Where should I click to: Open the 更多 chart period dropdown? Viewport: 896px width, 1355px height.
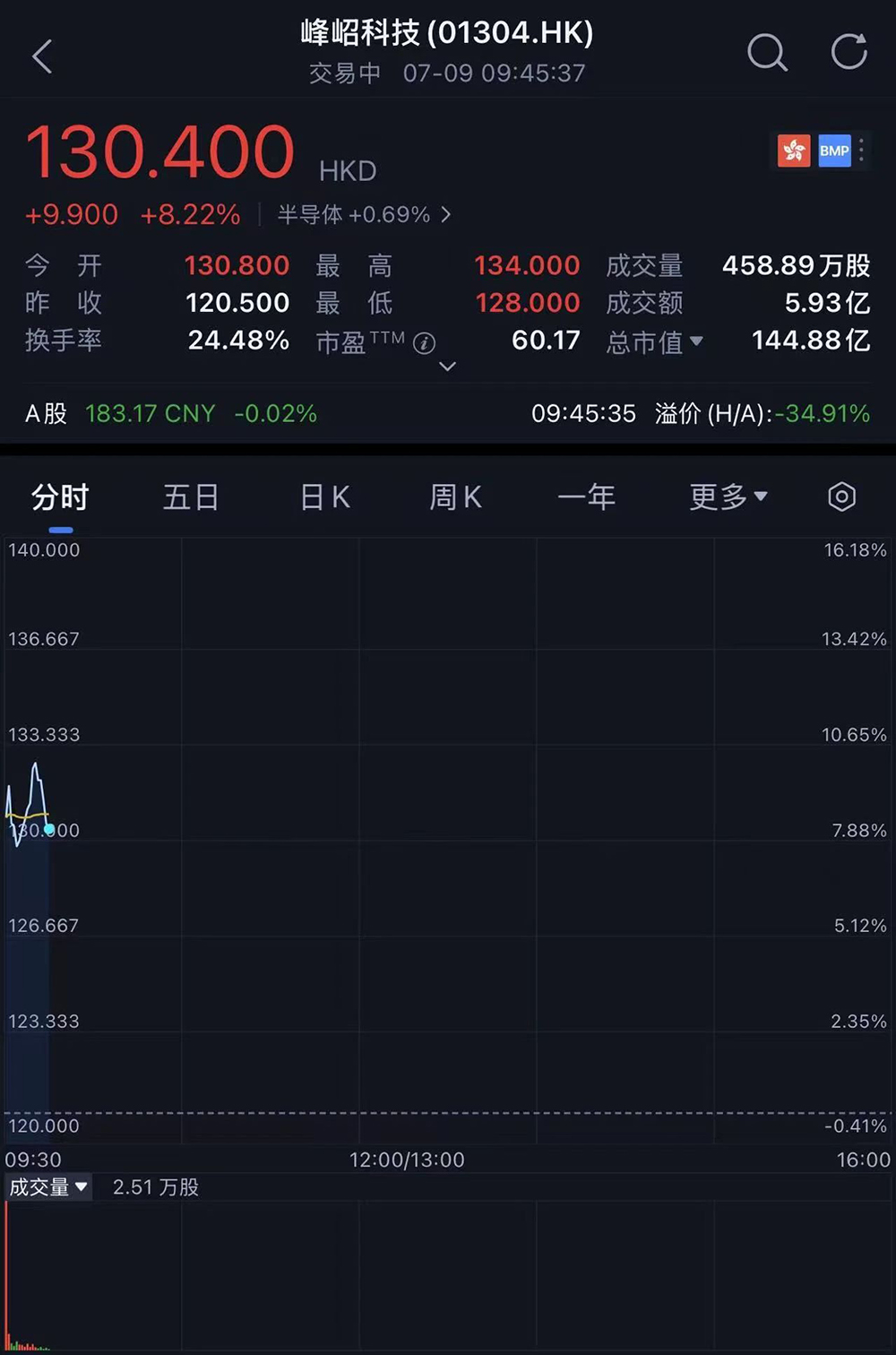[x=728, y=496]
